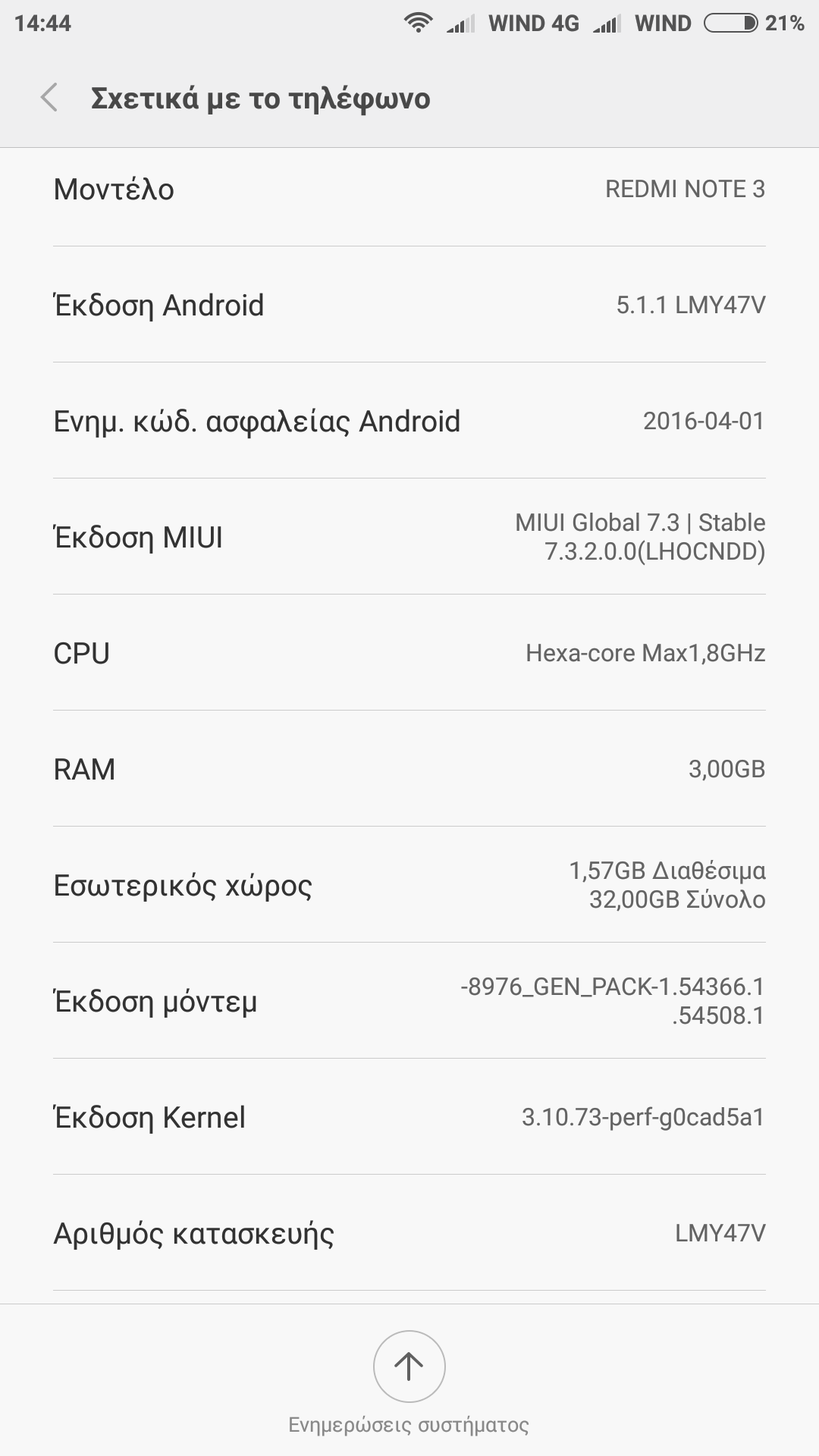Tap the RAM row
The height and width of the screenshot is (1456, 819).
point(409,769)
